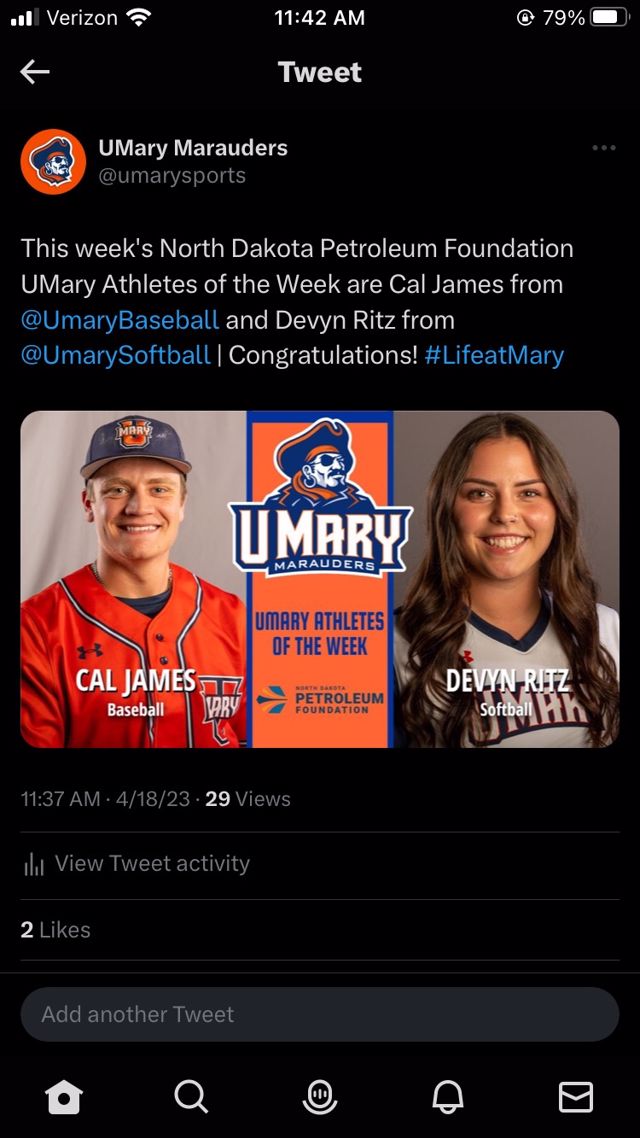Open the tweet's three-dot overflow menu
The height and width of the screenshot is (1138, 640).
click(603, 148)
